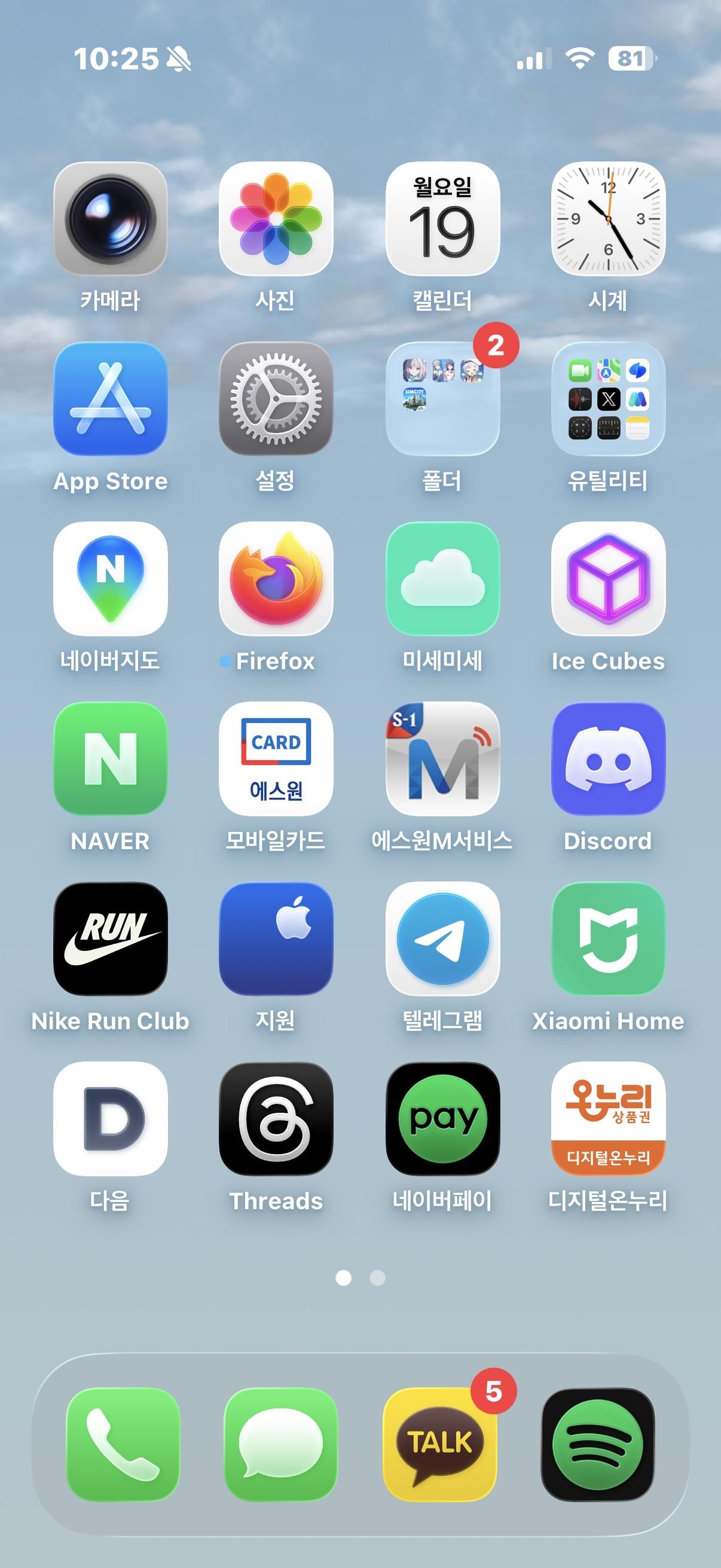Launch Firefox browser

[276, 578]
